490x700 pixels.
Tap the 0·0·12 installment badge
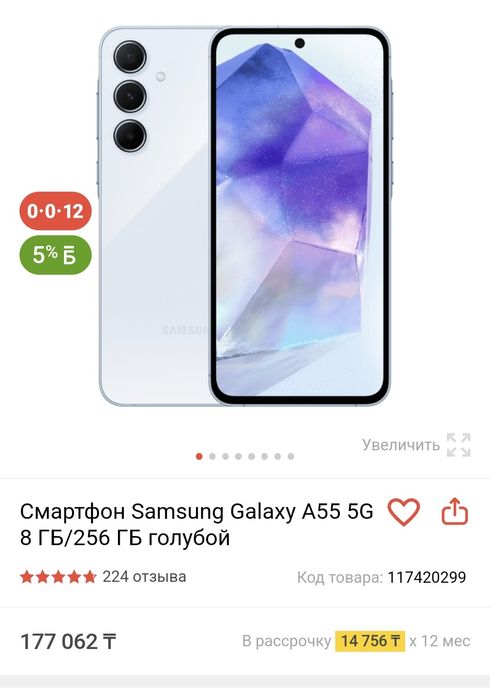coord(55,211)
